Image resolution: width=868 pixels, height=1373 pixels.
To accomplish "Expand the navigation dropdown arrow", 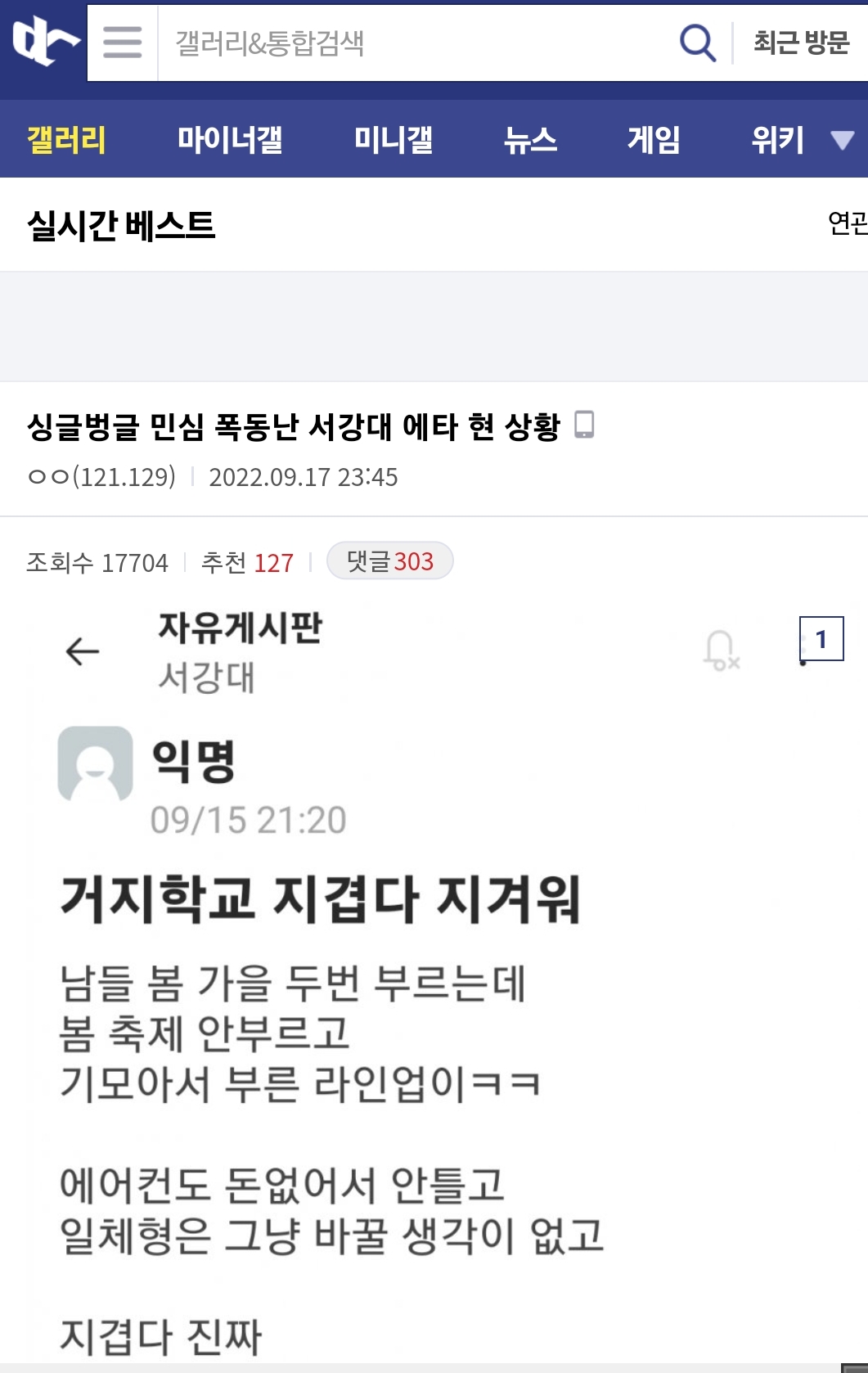I will point(843,140).
